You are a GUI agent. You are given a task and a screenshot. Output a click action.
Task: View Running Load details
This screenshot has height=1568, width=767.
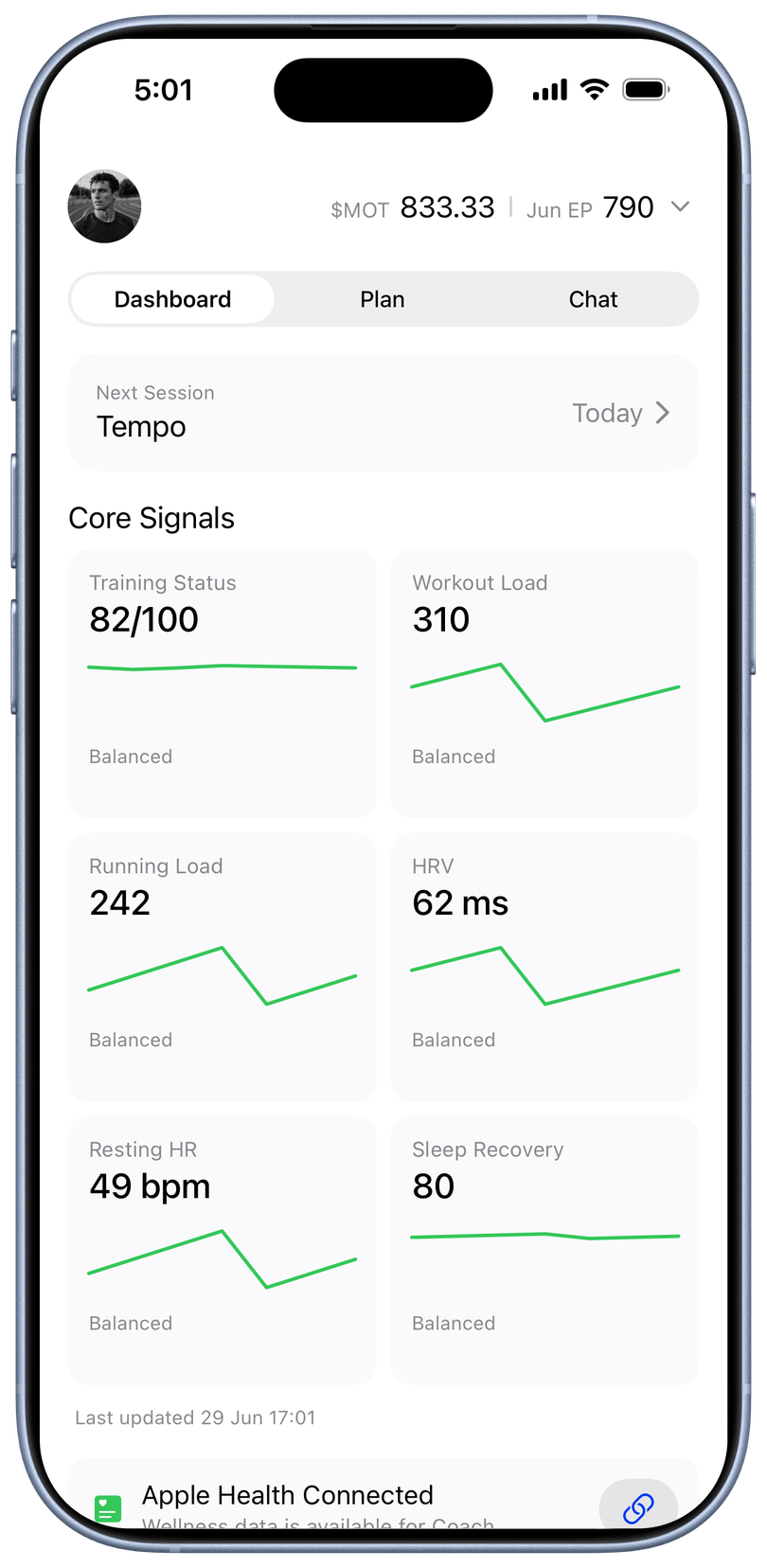(x=222, y=967)
